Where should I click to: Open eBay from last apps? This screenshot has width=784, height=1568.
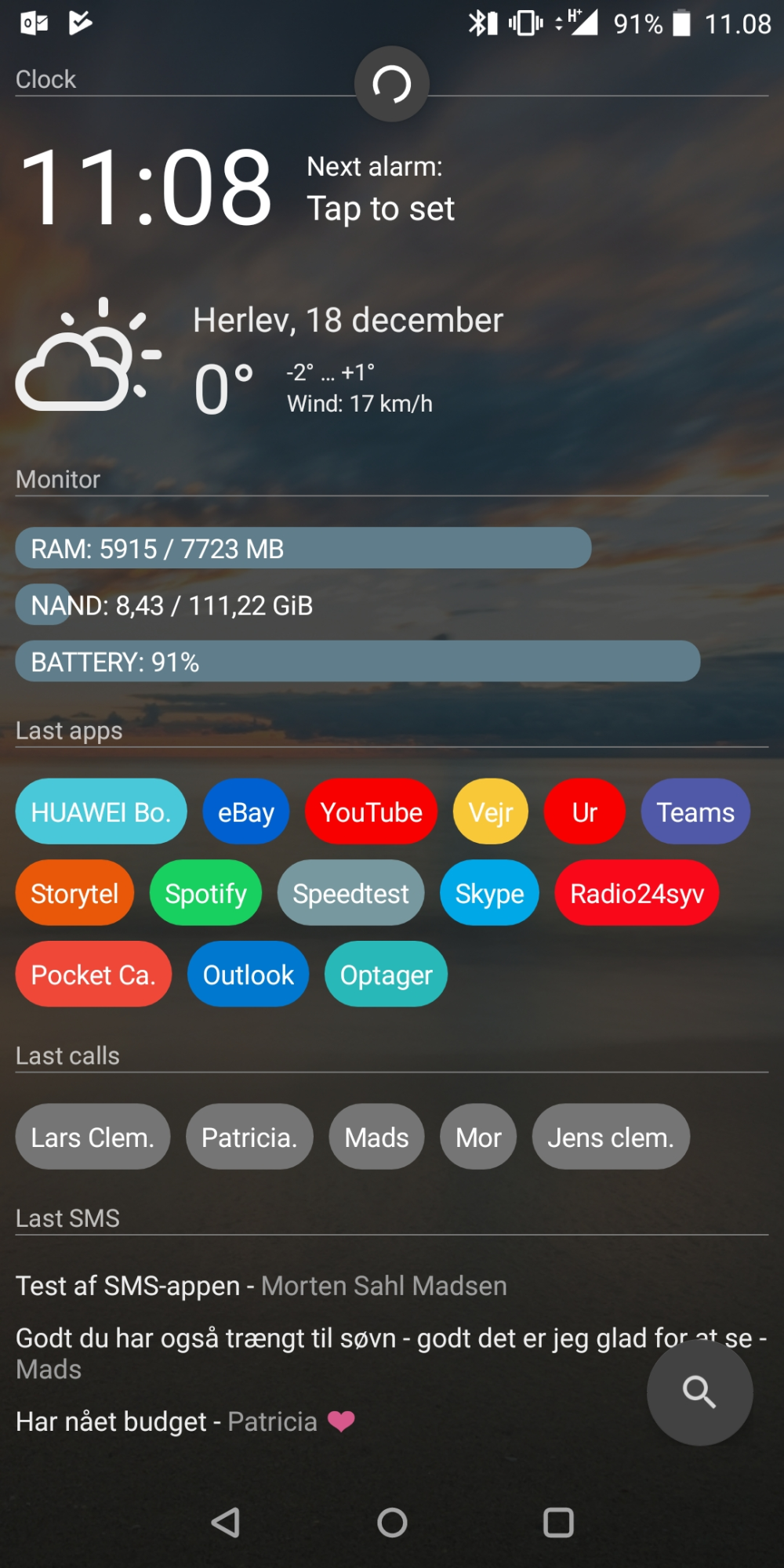tap(245, 812)
